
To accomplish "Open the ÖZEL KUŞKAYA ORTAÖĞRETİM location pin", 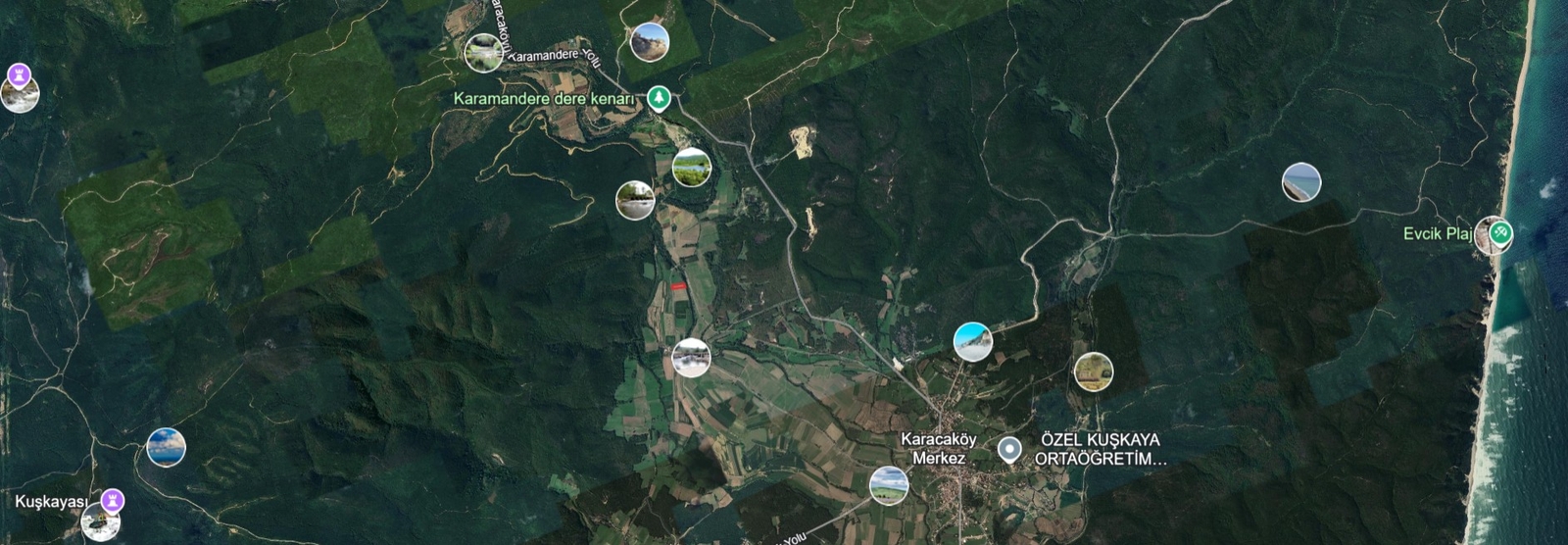I will (x=1009, y=449).
